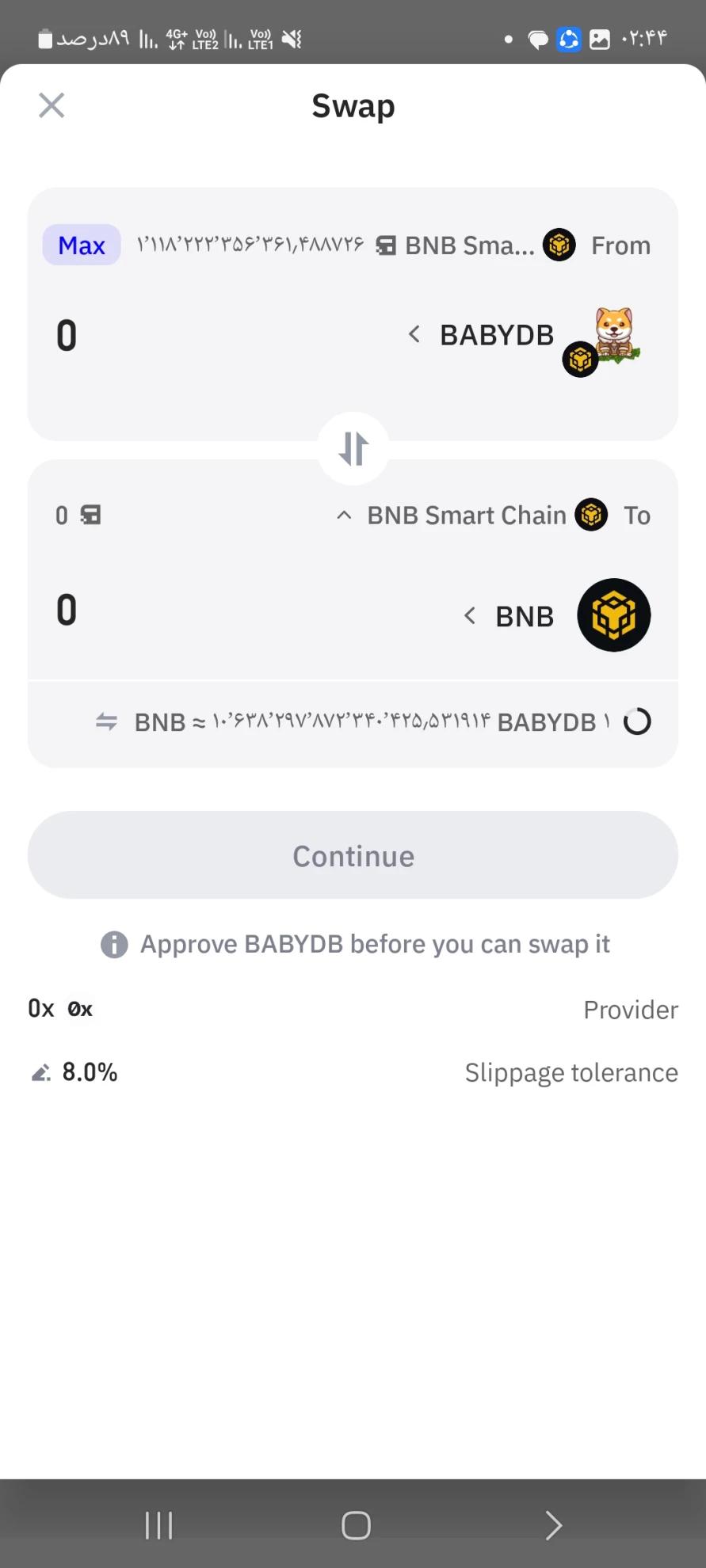Viewport: 706px width, 1568px height.
Task: Close the Swap screen
Action: 52,105
